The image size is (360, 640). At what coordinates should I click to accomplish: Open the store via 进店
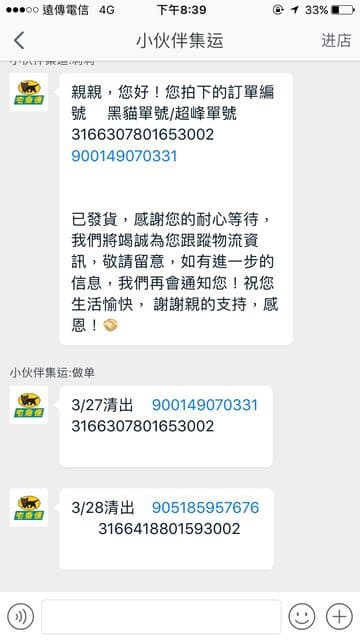coord(336,40)
